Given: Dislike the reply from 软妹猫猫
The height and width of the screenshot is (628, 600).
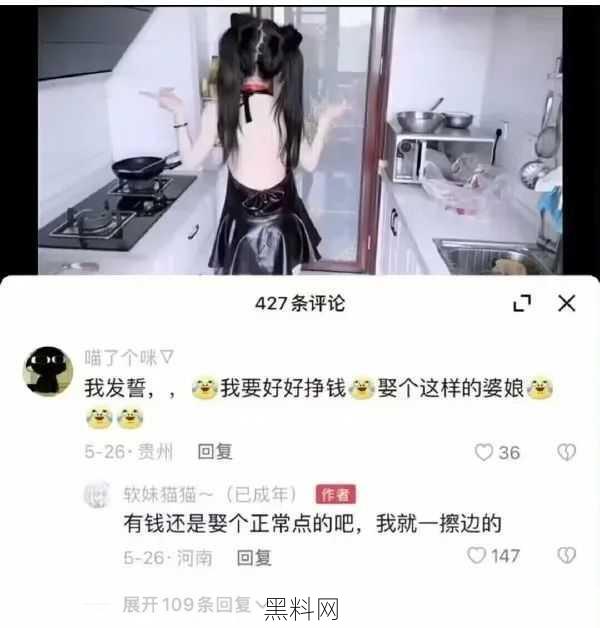Looking at the screenshot, I should 566,555.
